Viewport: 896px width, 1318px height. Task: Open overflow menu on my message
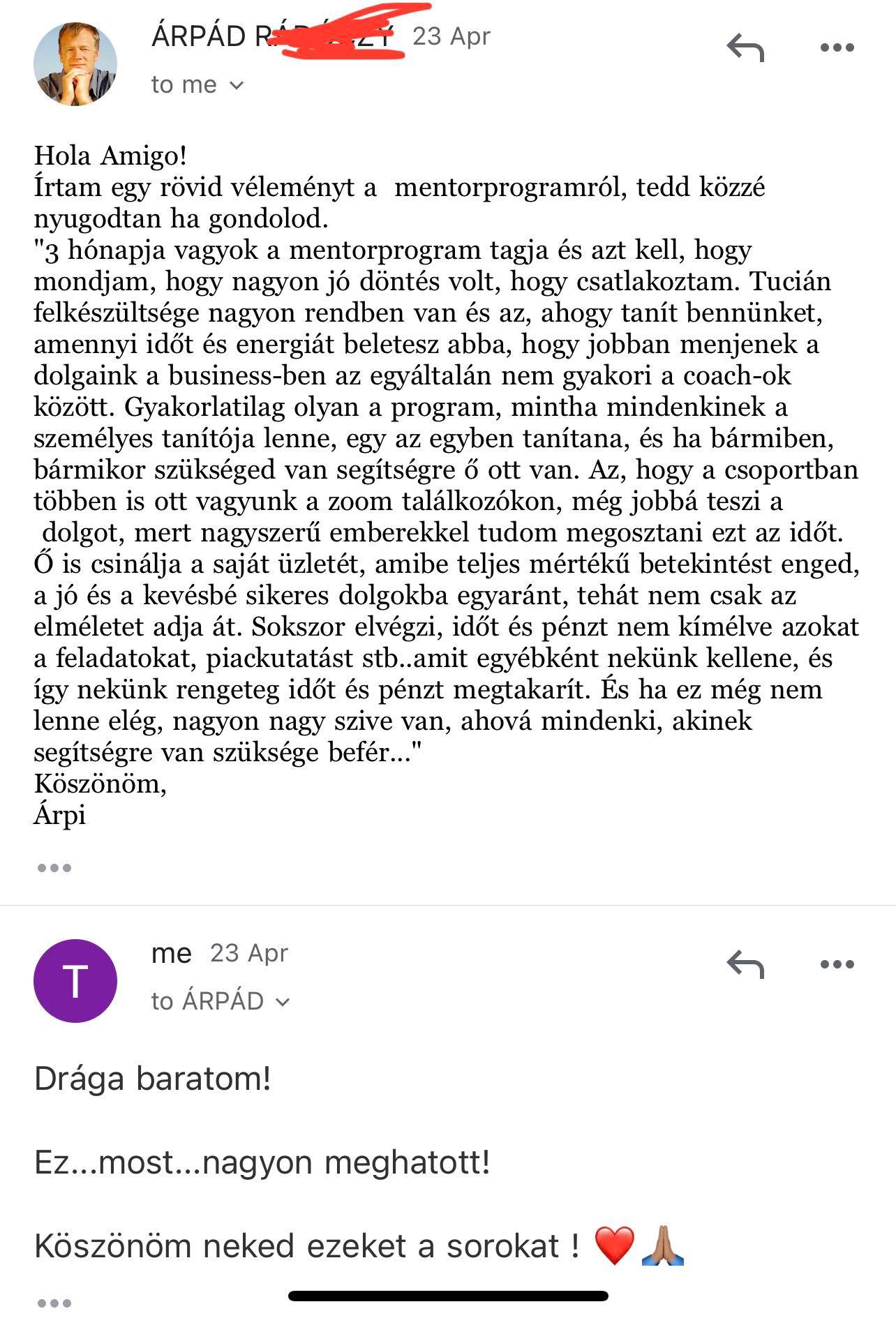837,964
